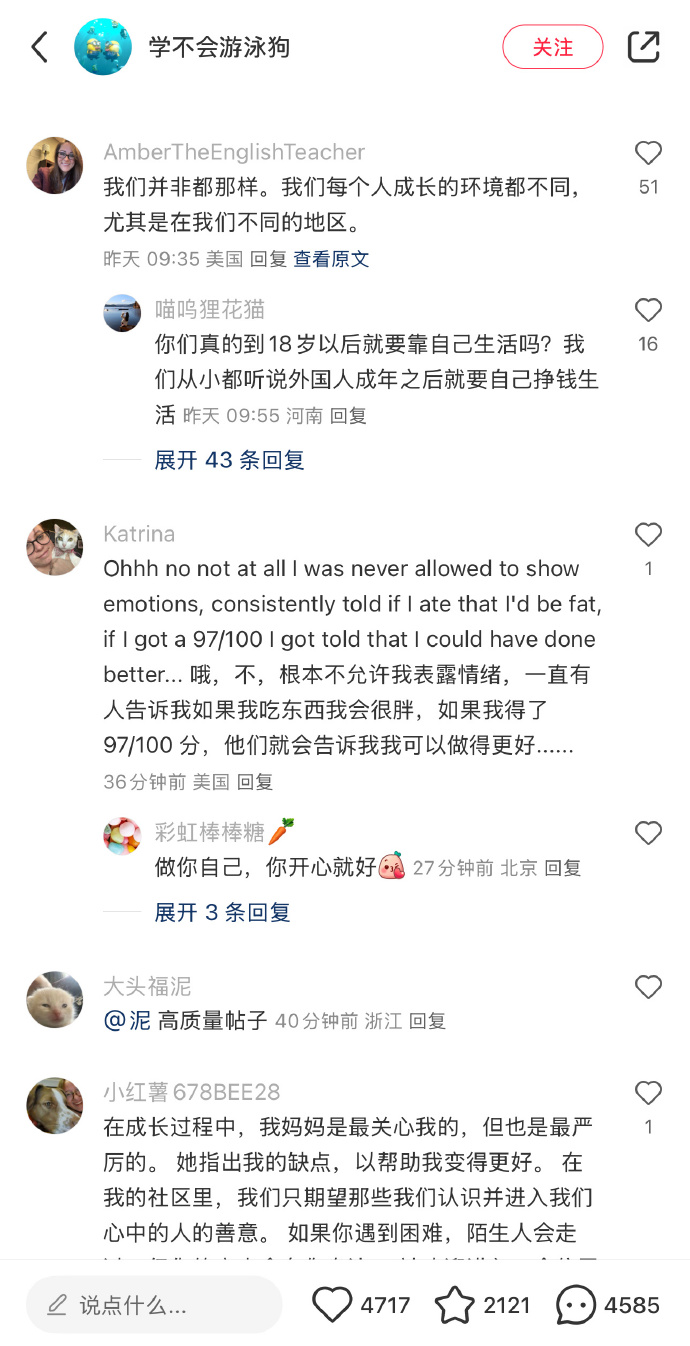This screenshot has width=690, height=1346.
Task: Like 小红薯678BEE28's comment
Action: pos(648,1093)
